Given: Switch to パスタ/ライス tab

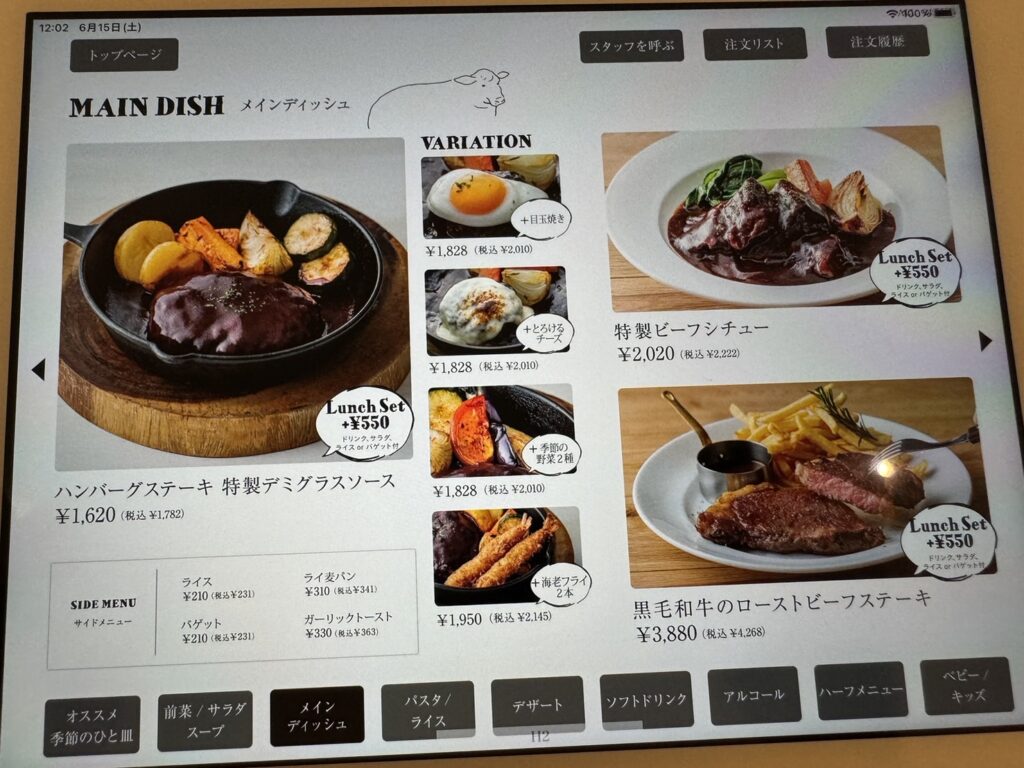Looking at the screenshot, I should point(427,710).
